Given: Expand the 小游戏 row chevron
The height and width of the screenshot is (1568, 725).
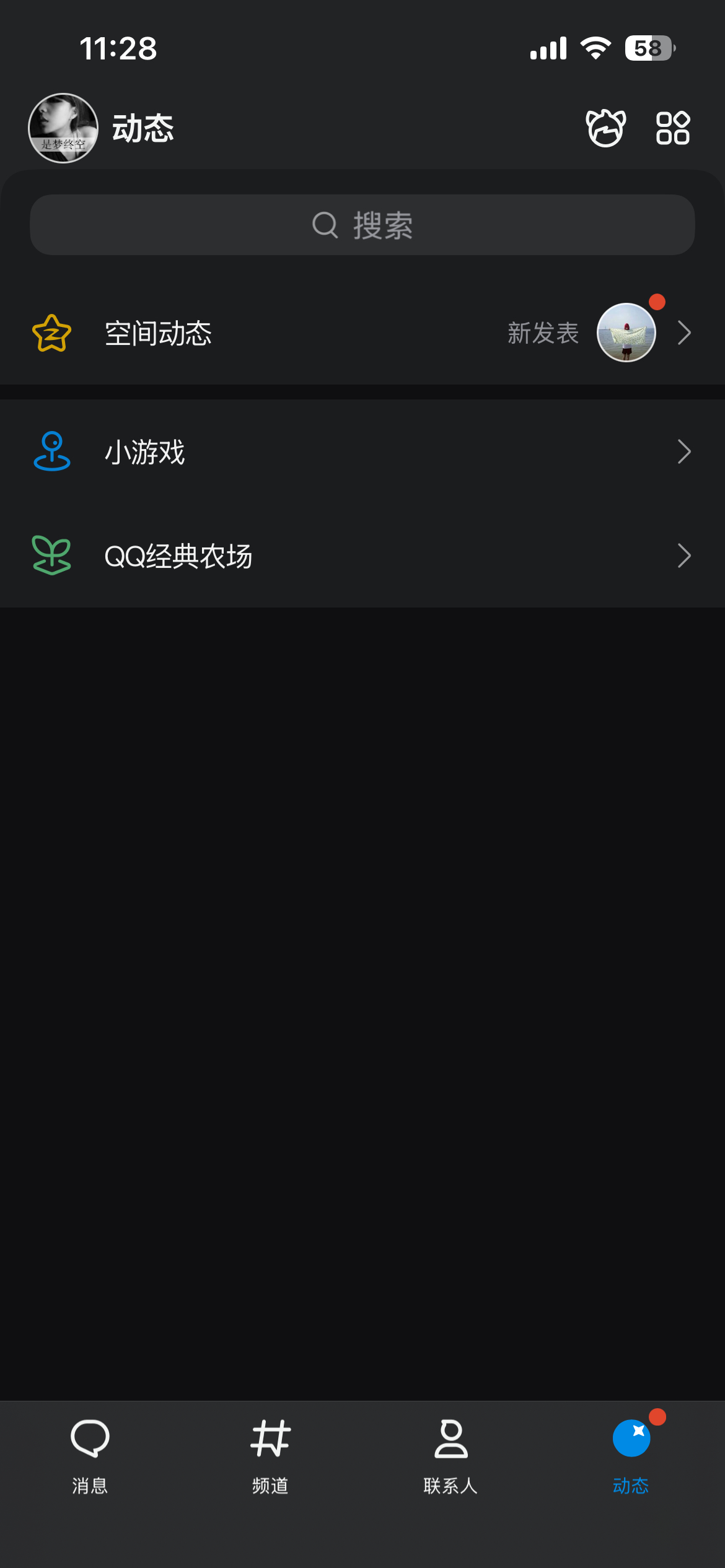Looking at the screenshot, I should coord(684,451).
